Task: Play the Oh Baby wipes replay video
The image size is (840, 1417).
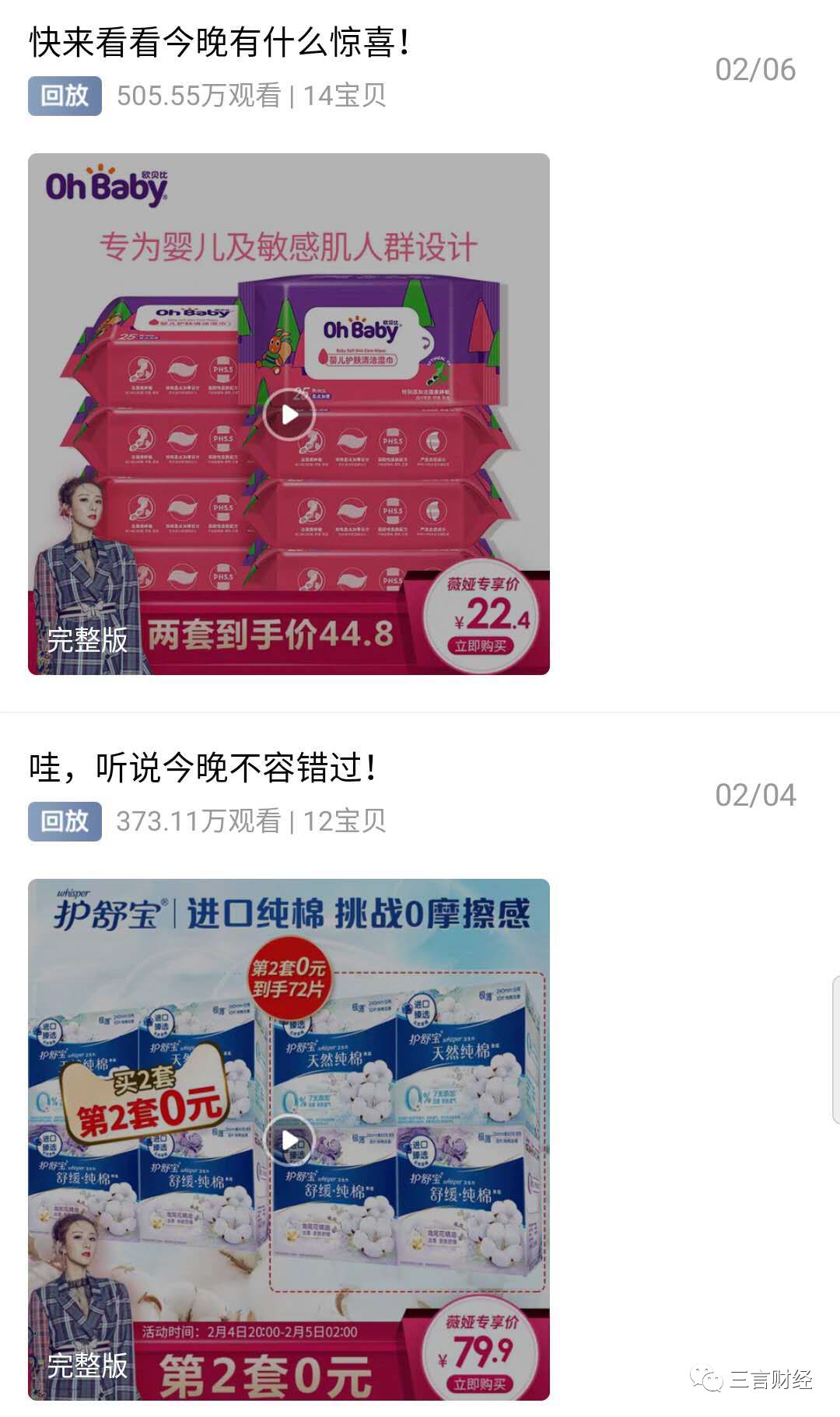Action: (289, 415)
